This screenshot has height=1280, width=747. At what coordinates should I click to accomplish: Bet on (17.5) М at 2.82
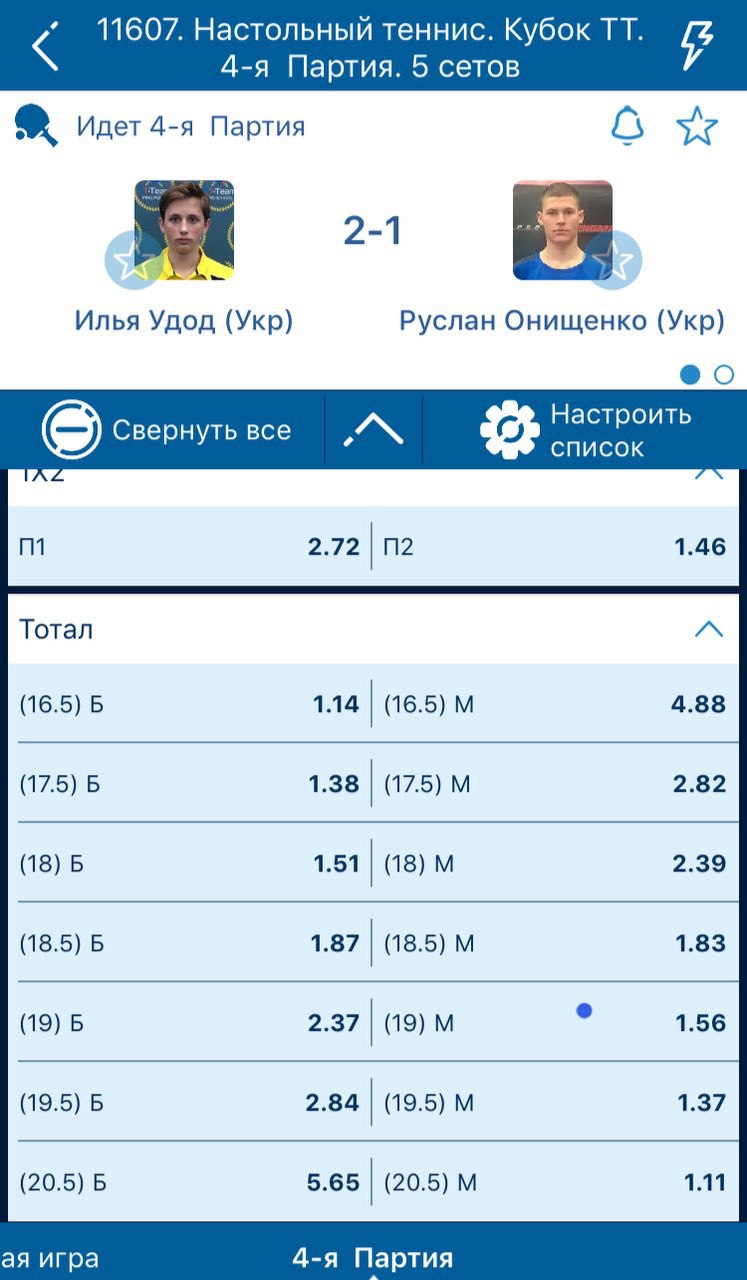pyautogui.click(x=555, y=784)
